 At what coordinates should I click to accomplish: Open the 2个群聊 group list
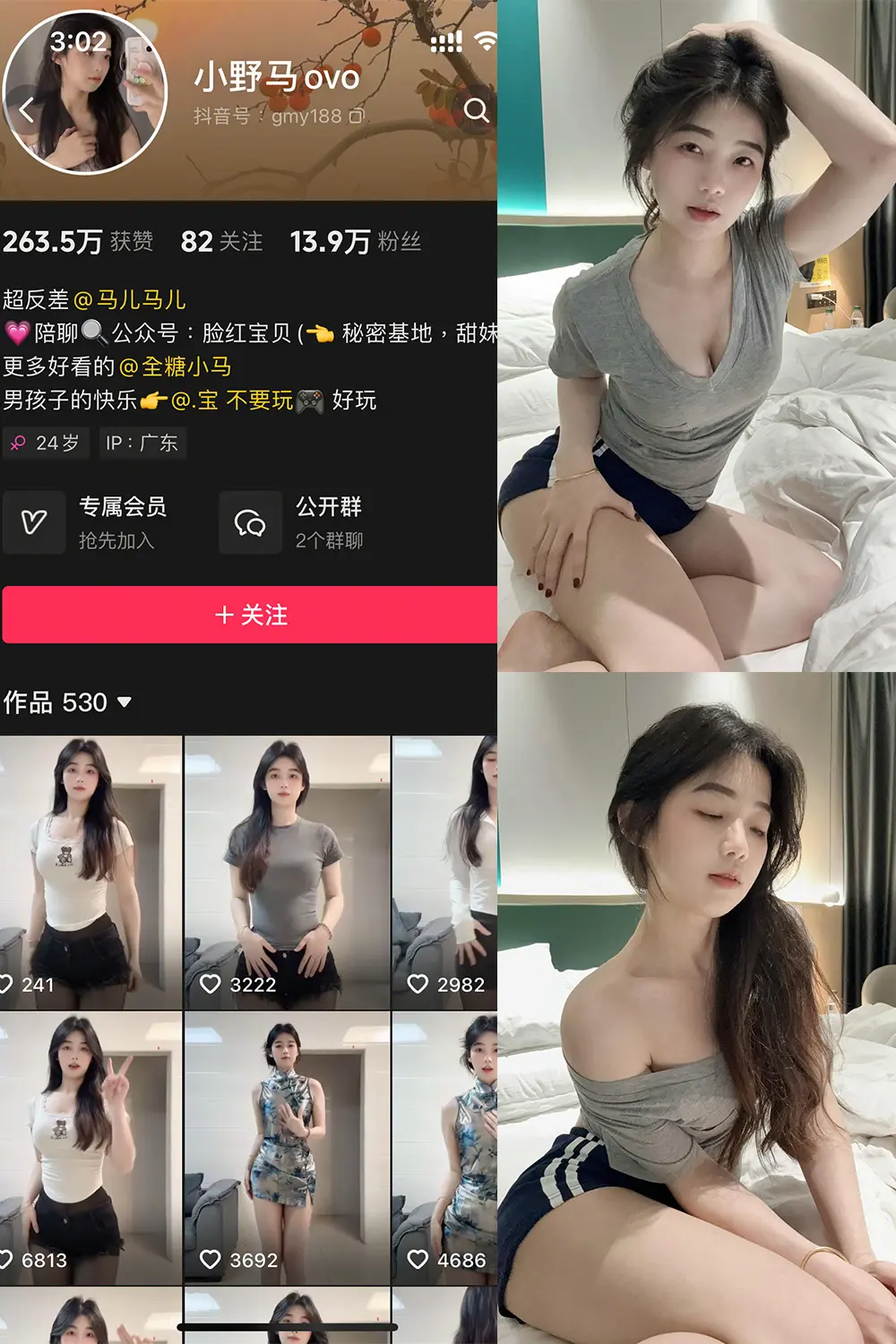tap(332, 541)
